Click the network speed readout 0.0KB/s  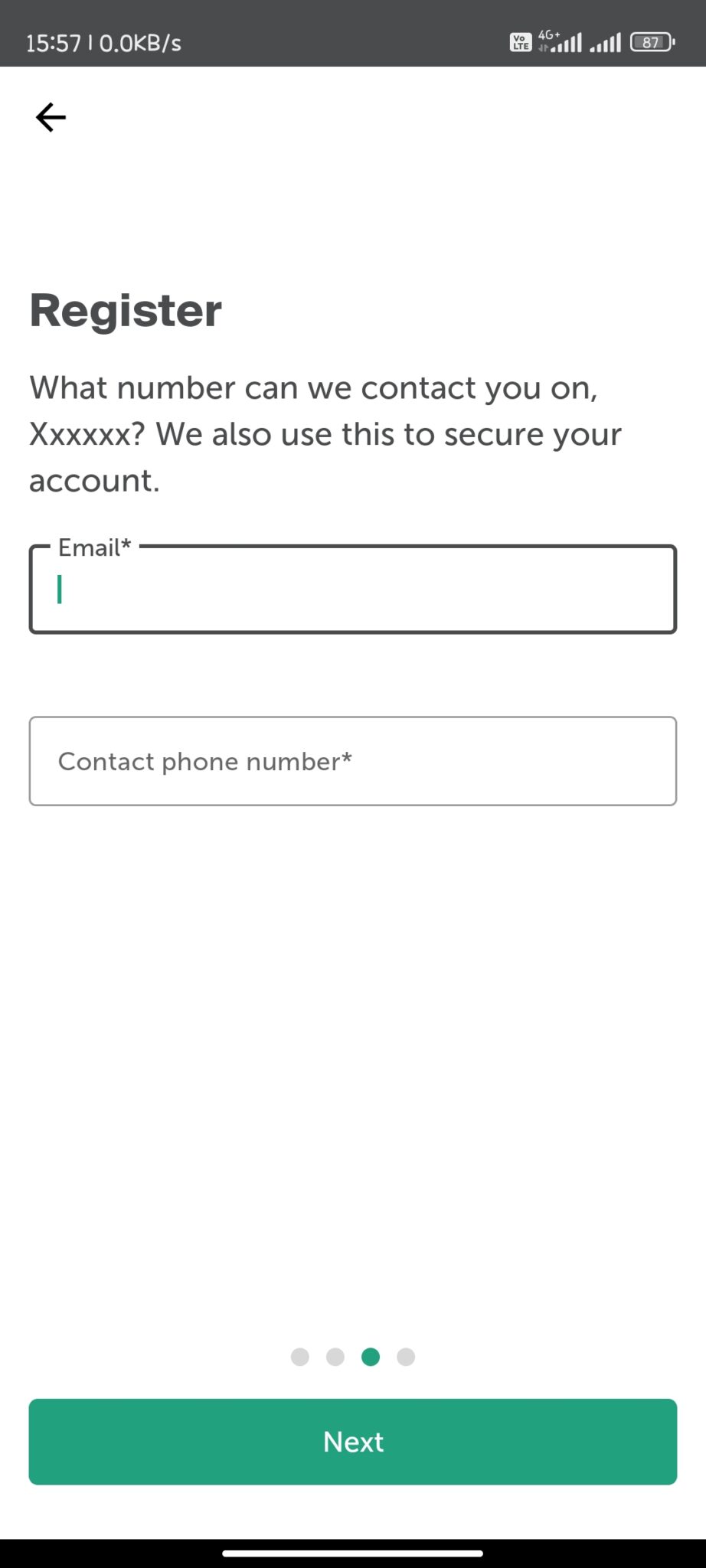(142, 43)
